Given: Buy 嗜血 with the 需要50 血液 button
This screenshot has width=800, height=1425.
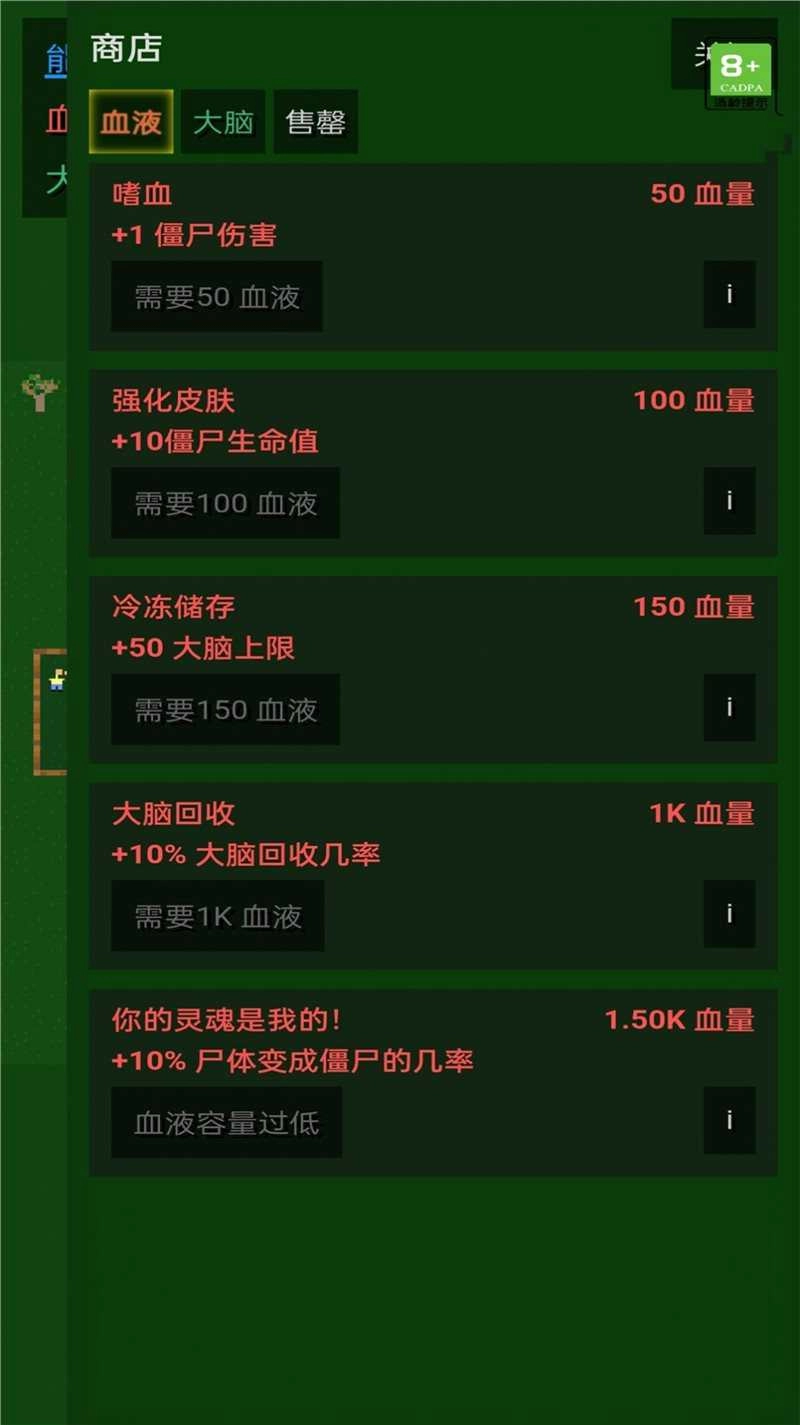Looking at the screenshot, I should pos(217,297).
